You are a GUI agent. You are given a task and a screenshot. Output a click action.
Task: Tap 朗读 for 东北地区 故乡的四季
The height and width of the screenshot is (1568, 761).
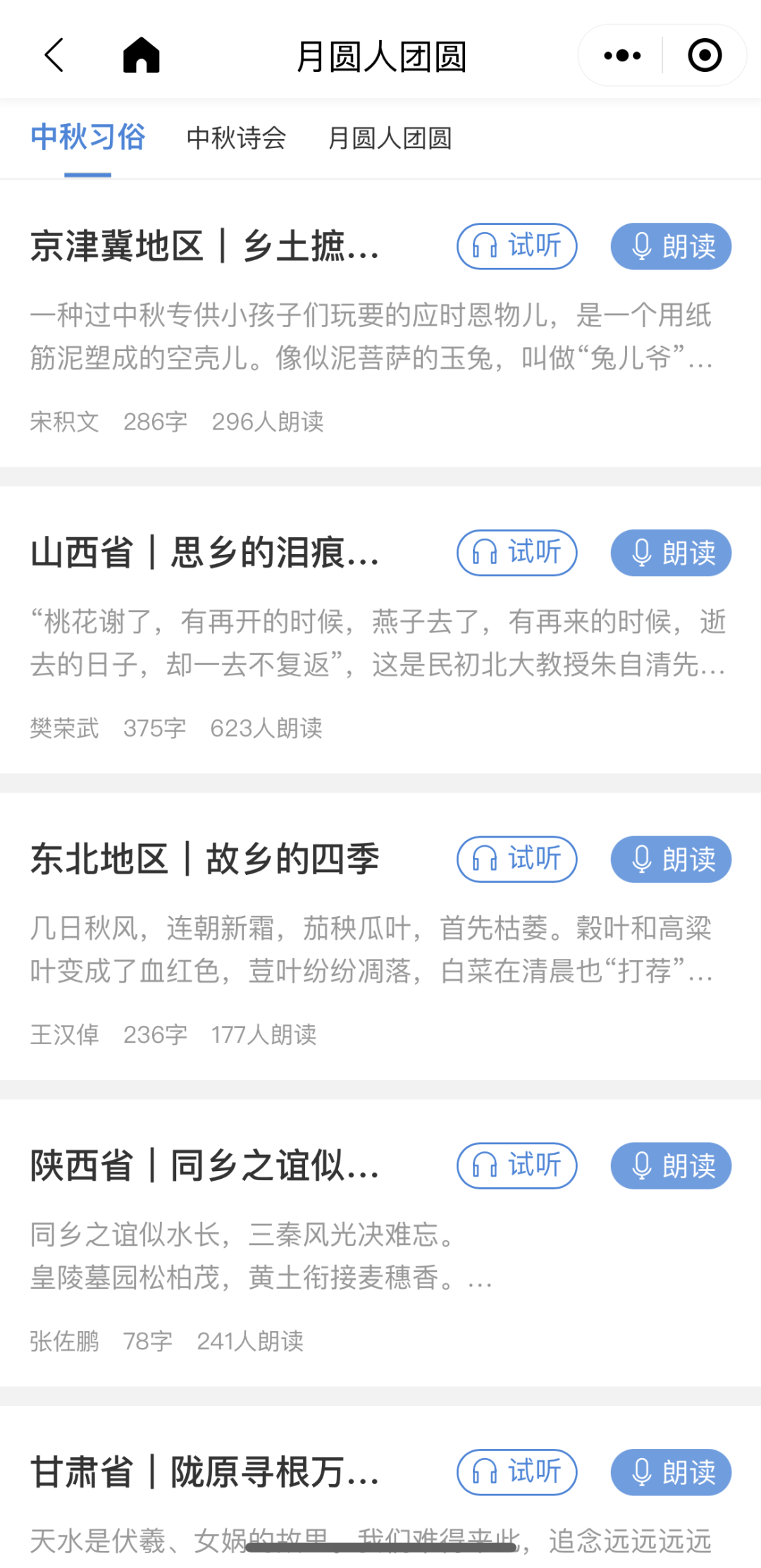click(671, 859)
